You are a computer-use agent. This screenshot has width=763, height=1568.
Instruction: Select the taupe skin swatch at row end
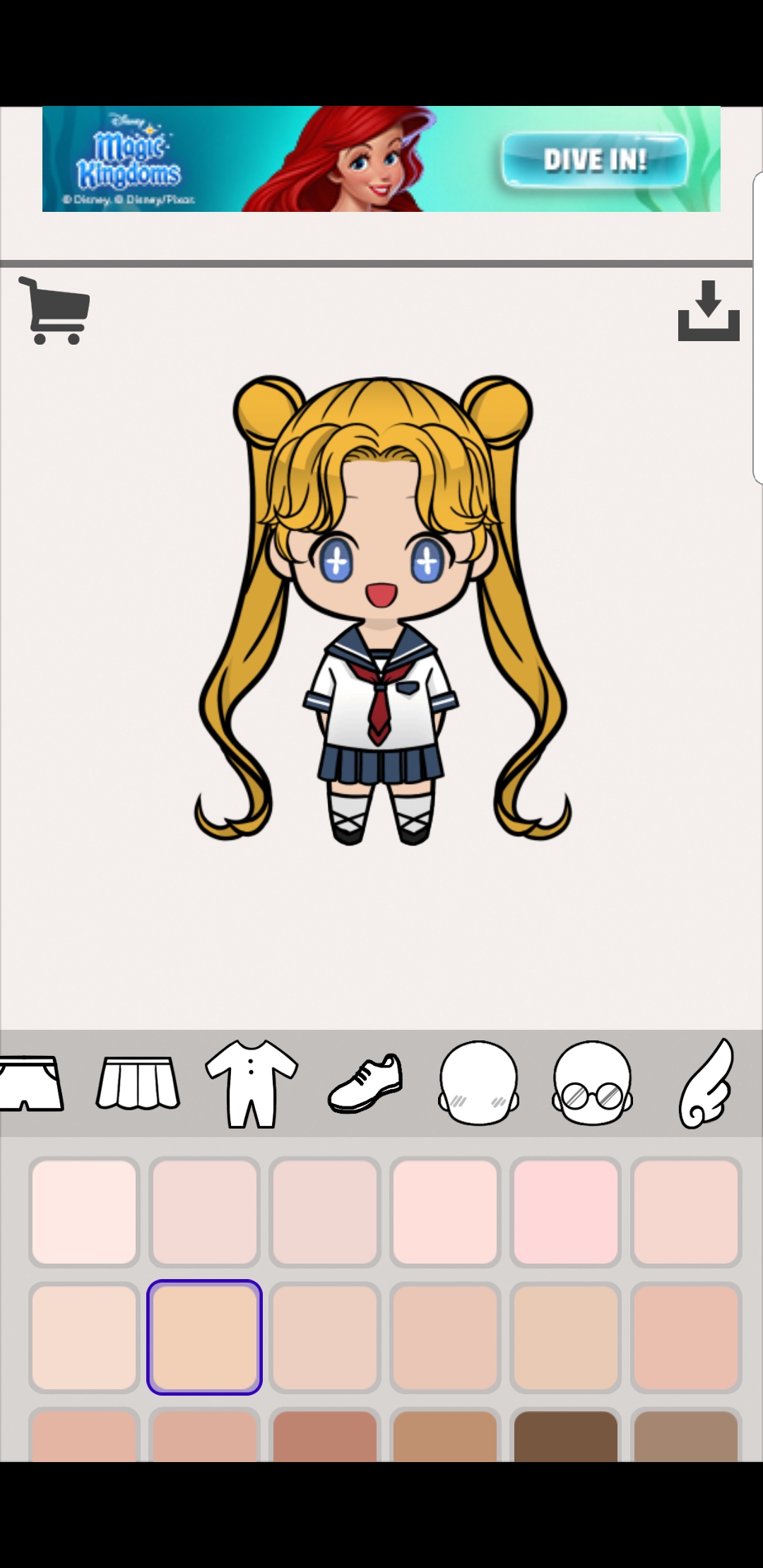685,1435
